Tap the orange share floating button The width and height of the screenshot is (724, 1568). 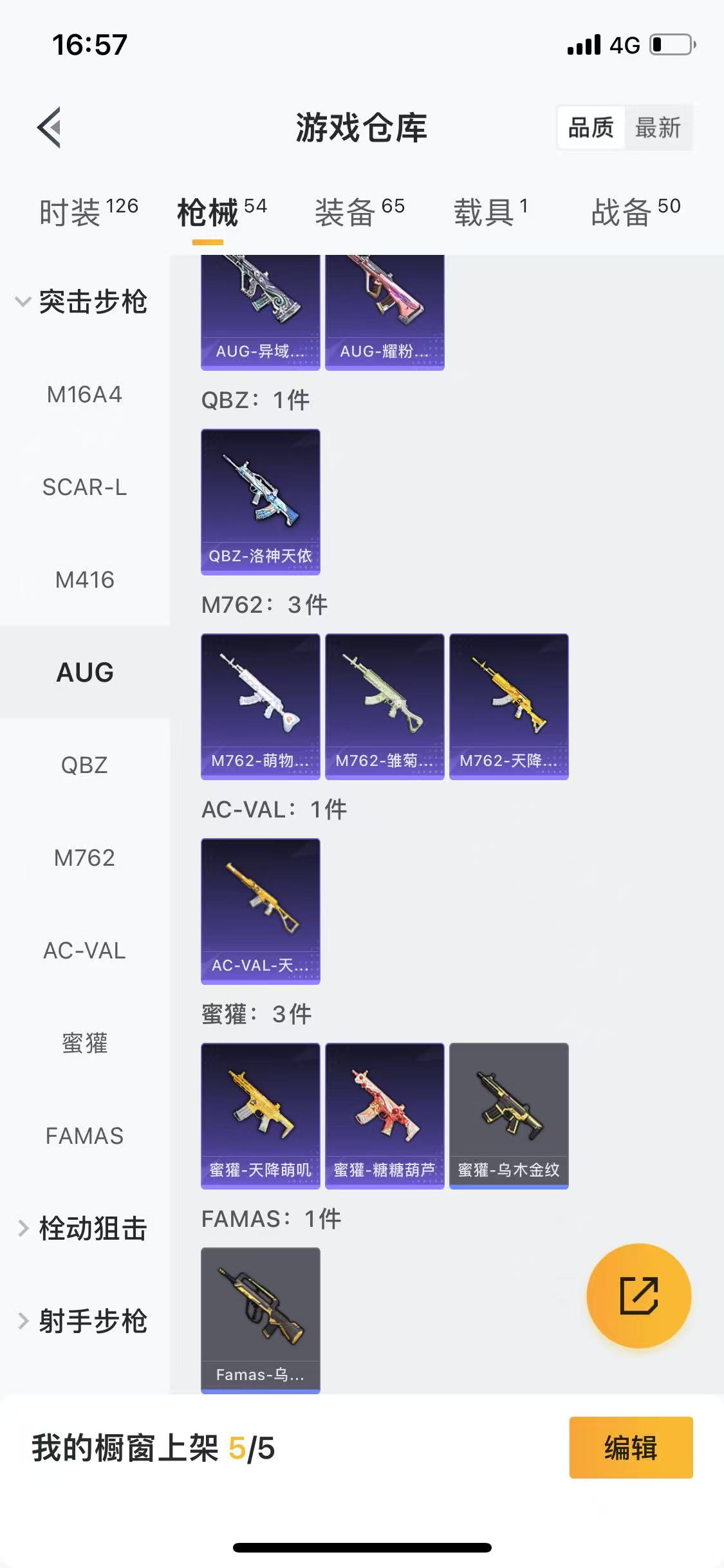638,1296
